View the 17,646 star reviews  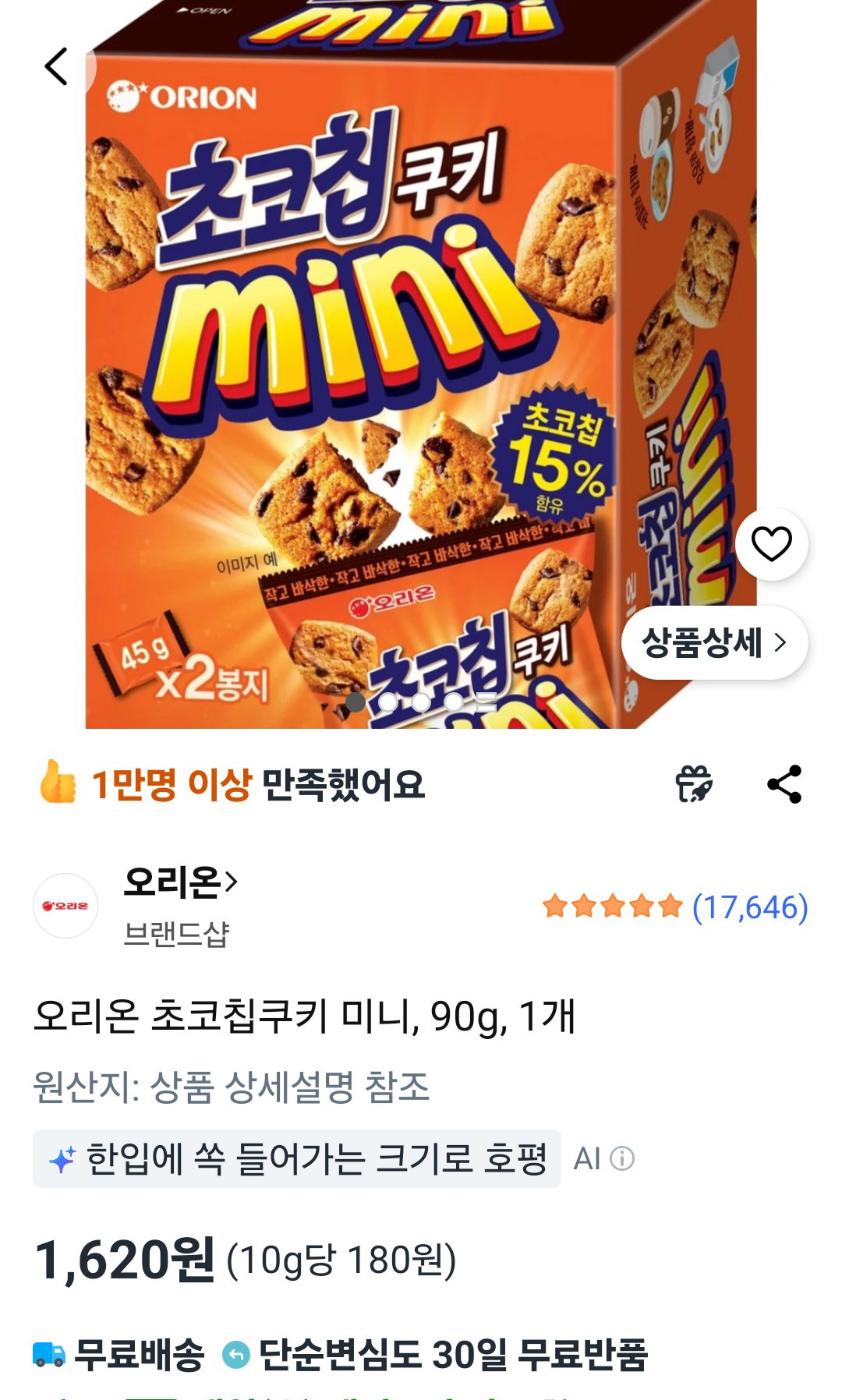[x=675, y=907]
